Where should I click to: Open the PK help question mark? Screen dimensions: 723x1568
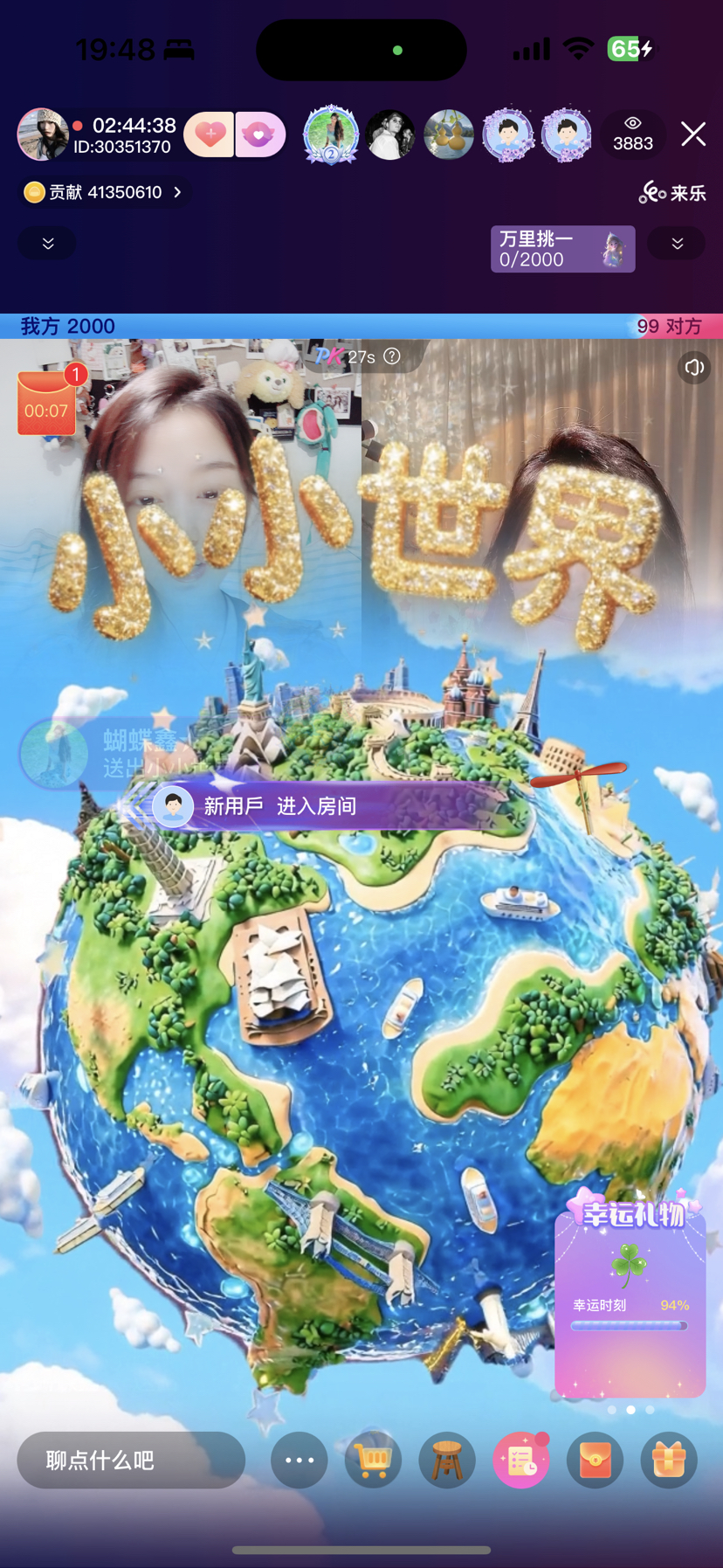[392, 356]
